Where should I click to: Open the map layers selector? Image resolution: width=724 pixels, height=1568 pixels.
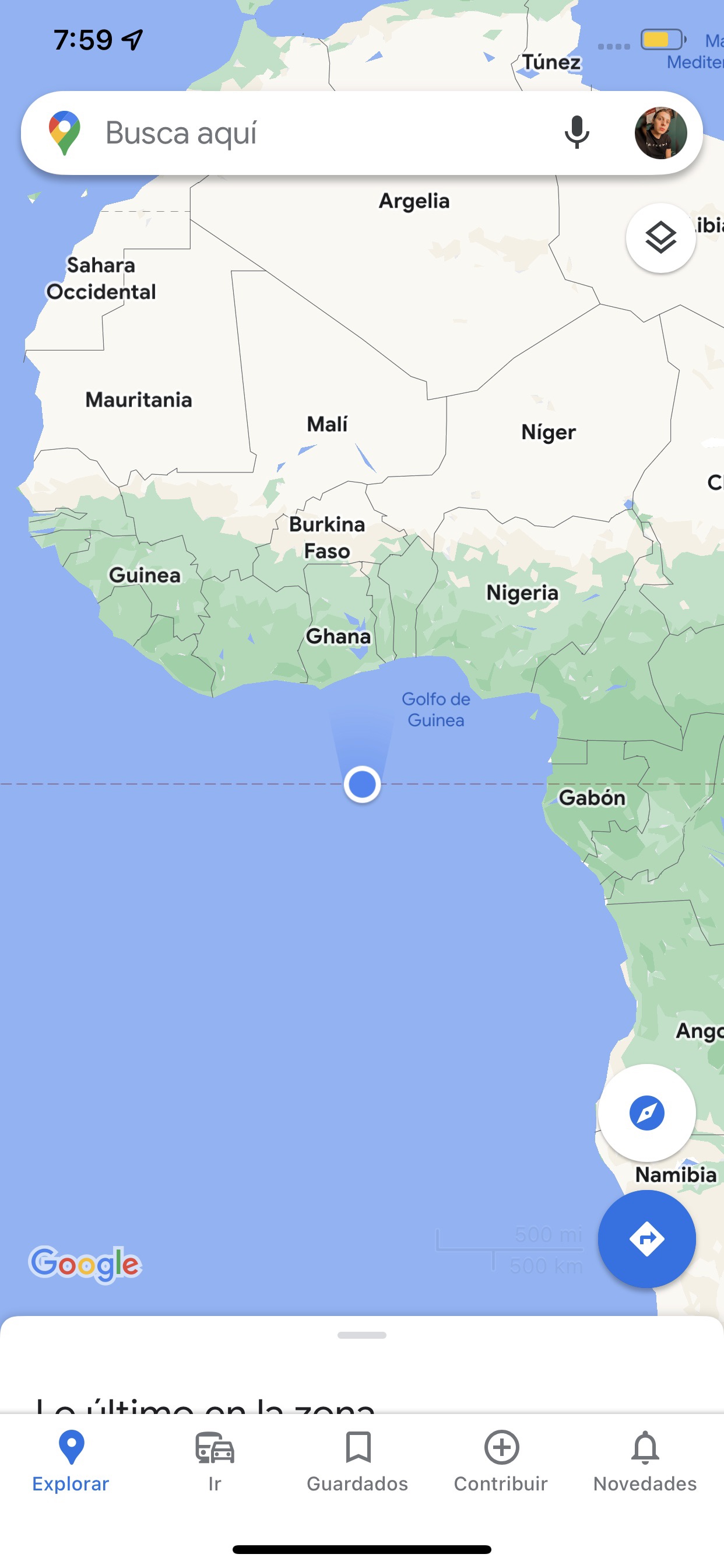[x=660, y=238]
